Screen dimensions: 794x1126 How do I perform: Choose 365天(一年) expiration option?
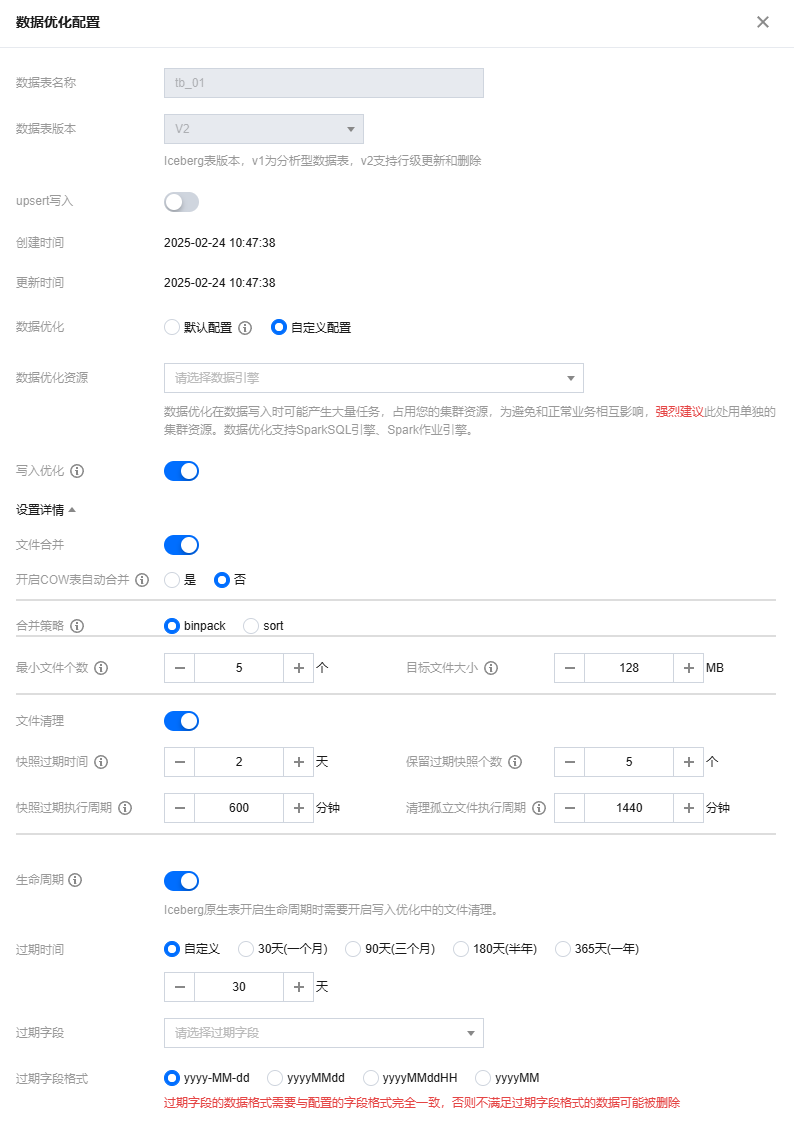[563, 949]
